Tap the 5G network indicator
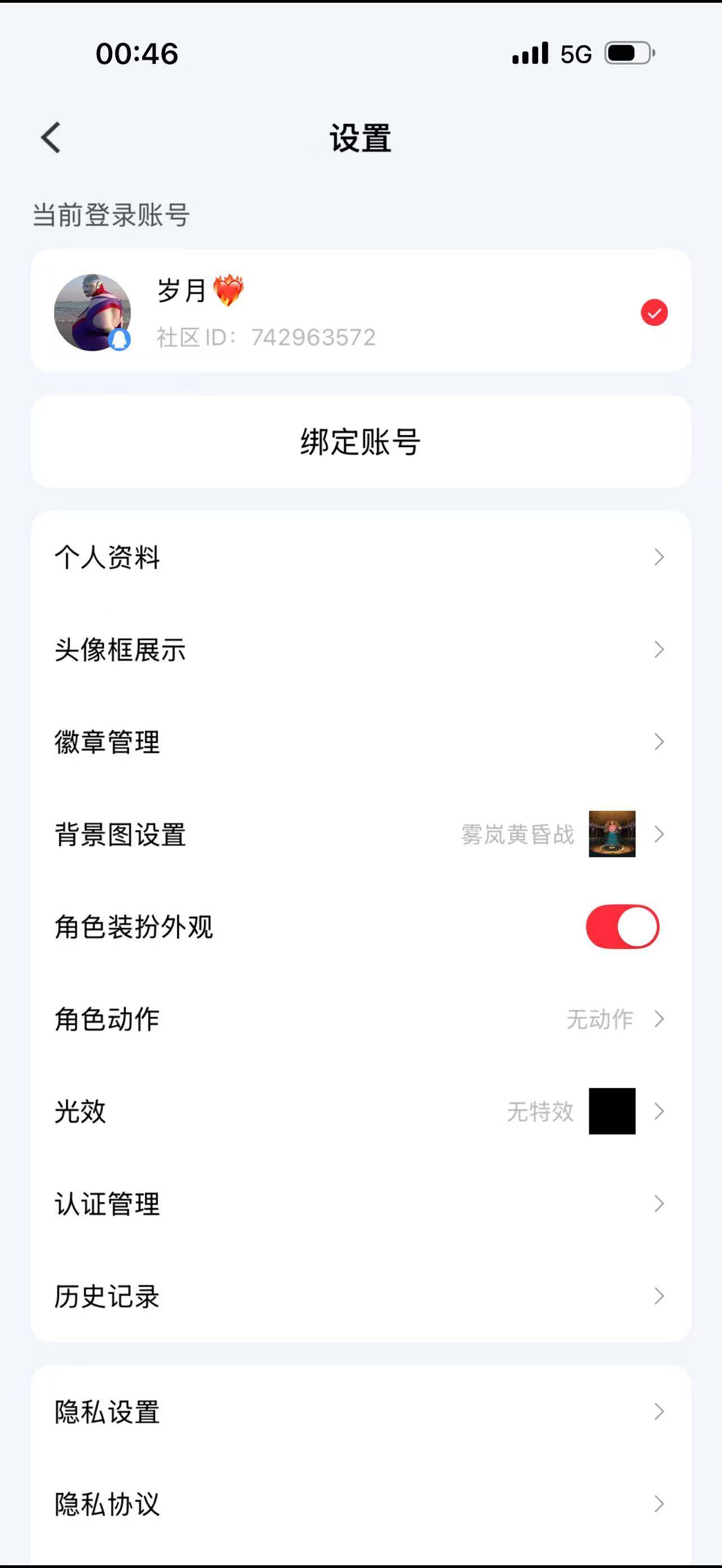This screenshot has height=1568, width=722. point(575,54)
